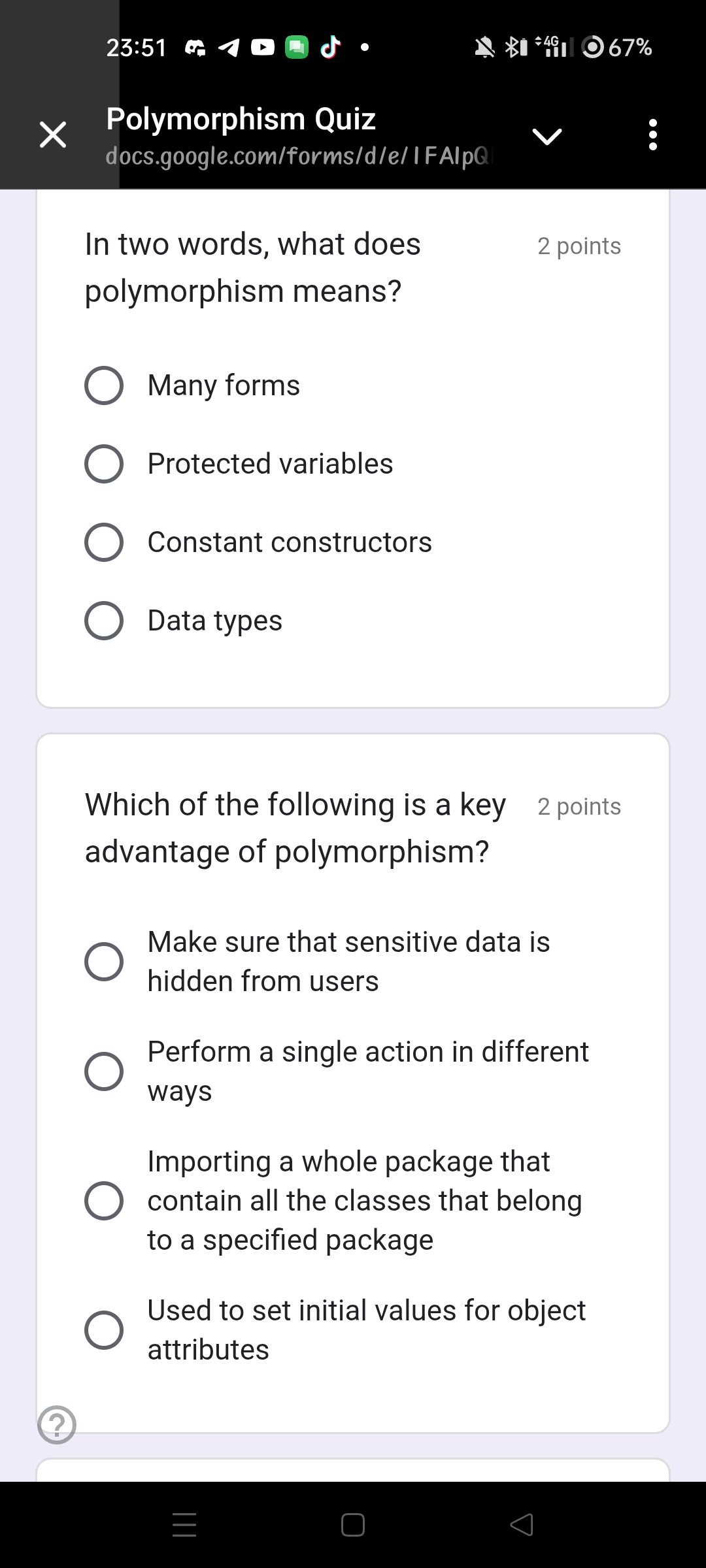Close the Polymorphism Quiz view

[x=52, y=135]
